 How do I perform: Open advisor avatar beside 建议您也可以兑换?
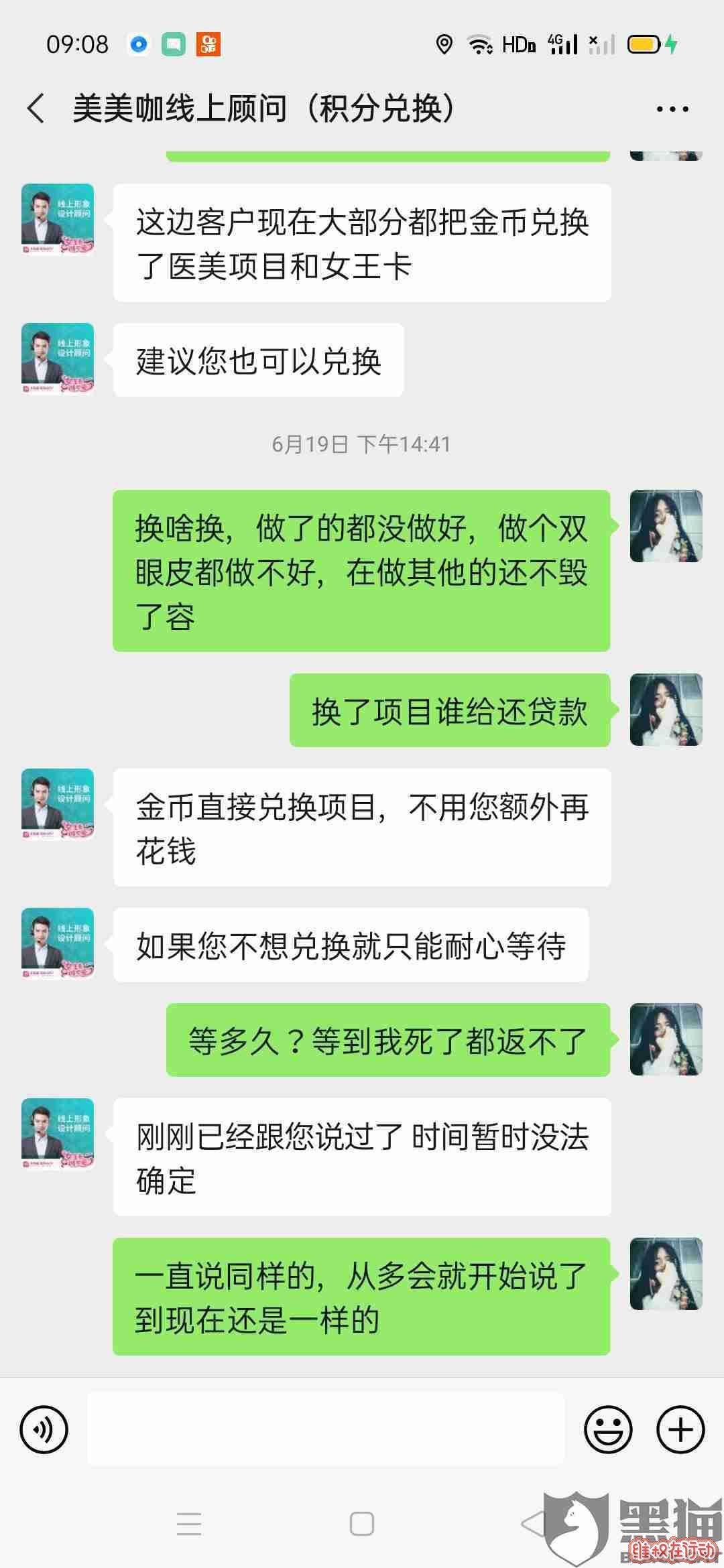[x=58, y=359]
